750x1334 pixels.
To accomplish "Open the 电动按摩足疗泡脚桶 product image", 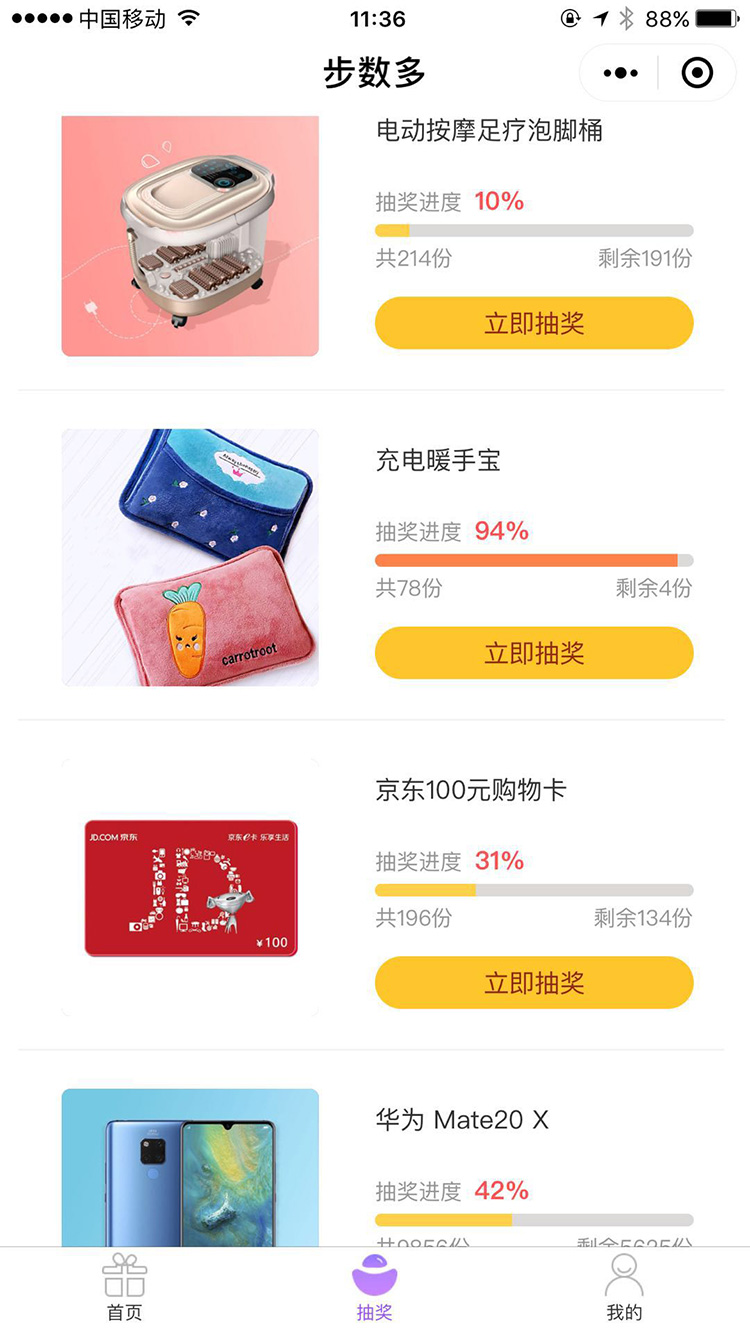I will (x=190, y=236).
